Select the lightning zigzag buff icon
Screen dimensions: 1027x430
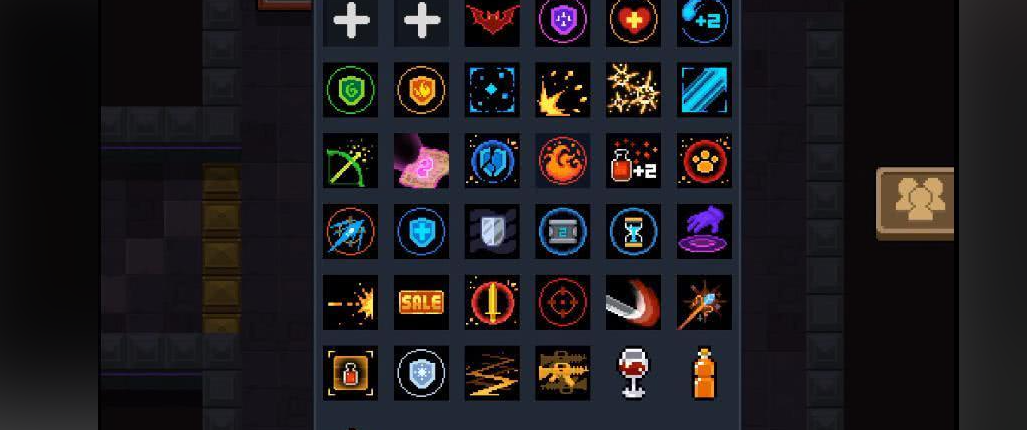[x=492, y=373]
